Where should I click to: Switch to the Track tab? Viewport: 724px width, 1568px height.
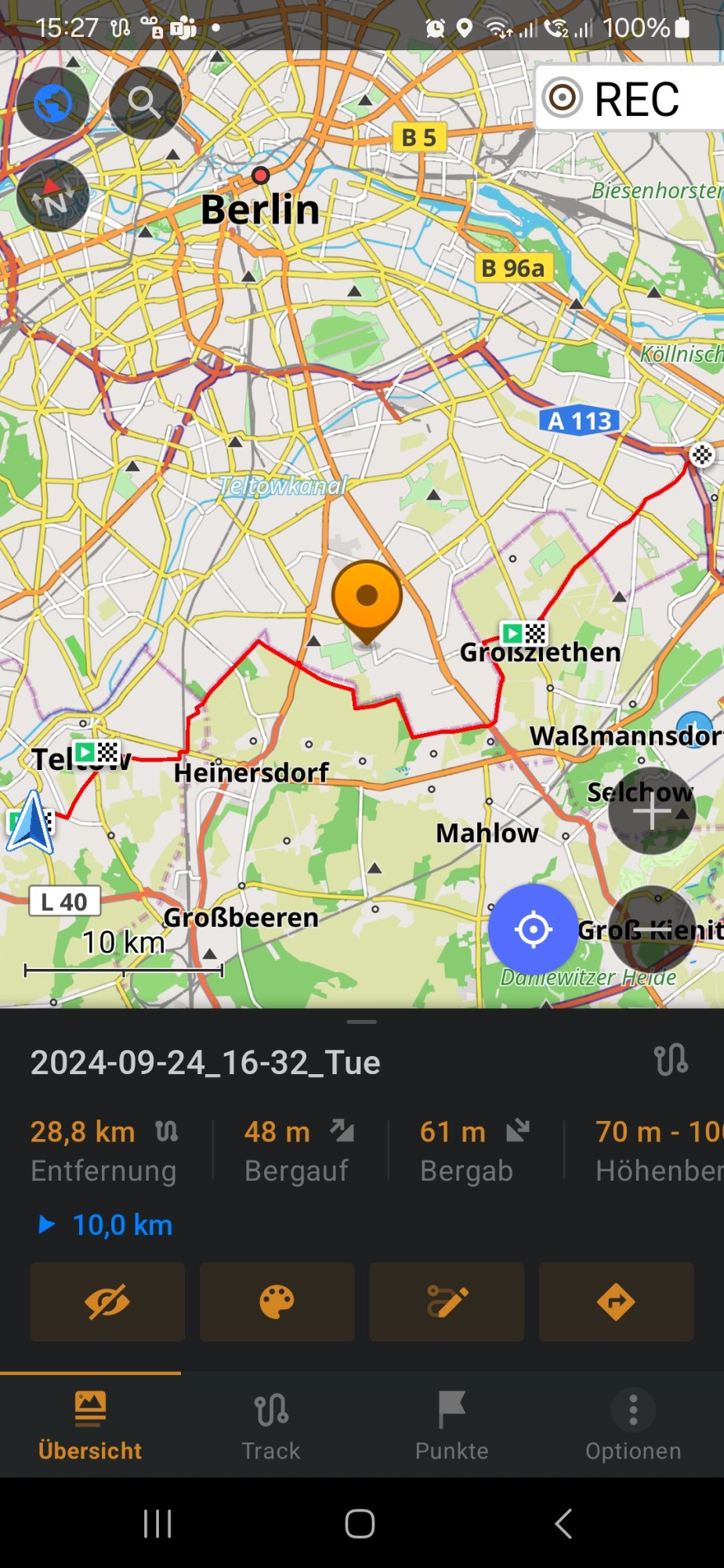(271, 1425)
